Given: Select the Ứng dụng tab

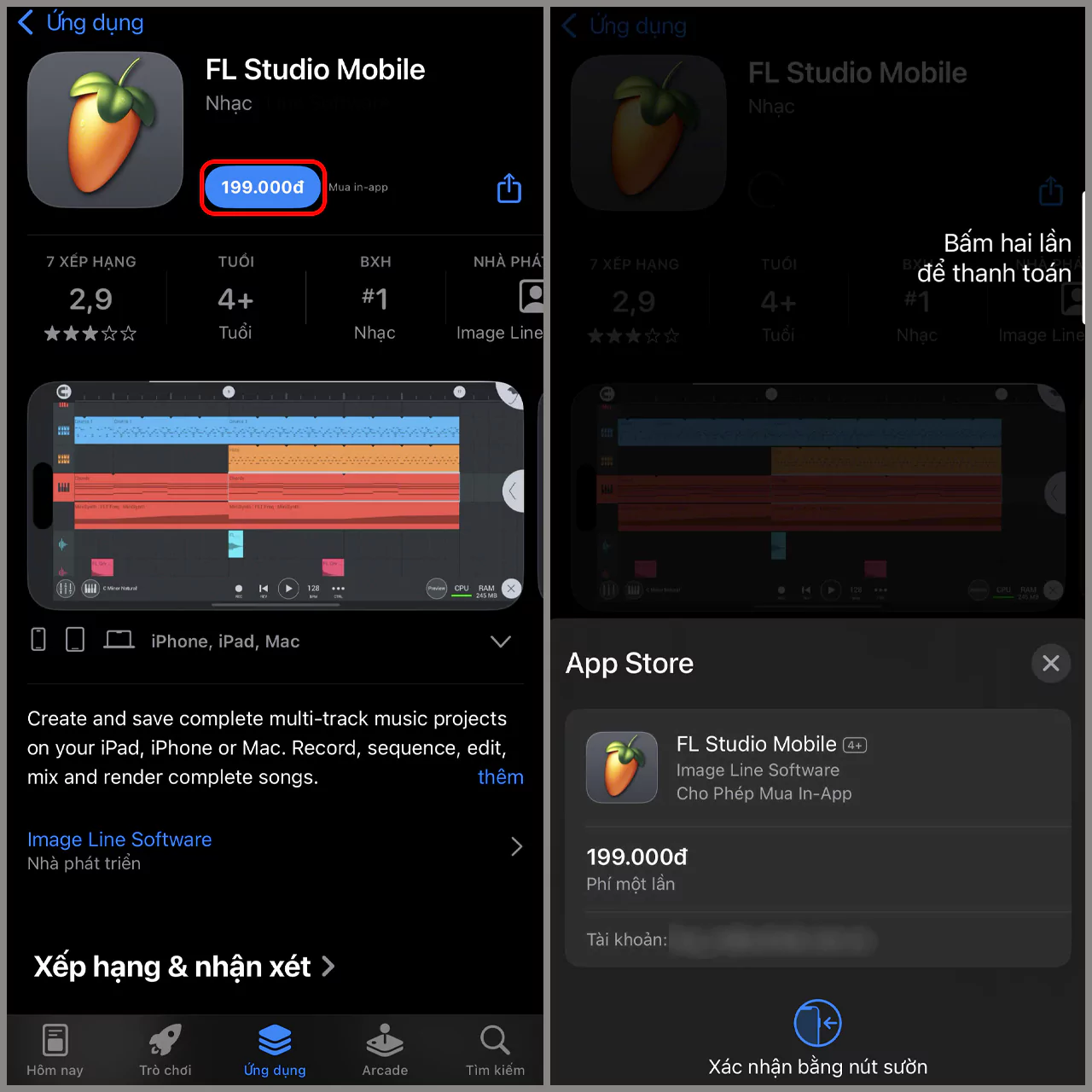Looking at the screenshot, I should (275, 1051).
